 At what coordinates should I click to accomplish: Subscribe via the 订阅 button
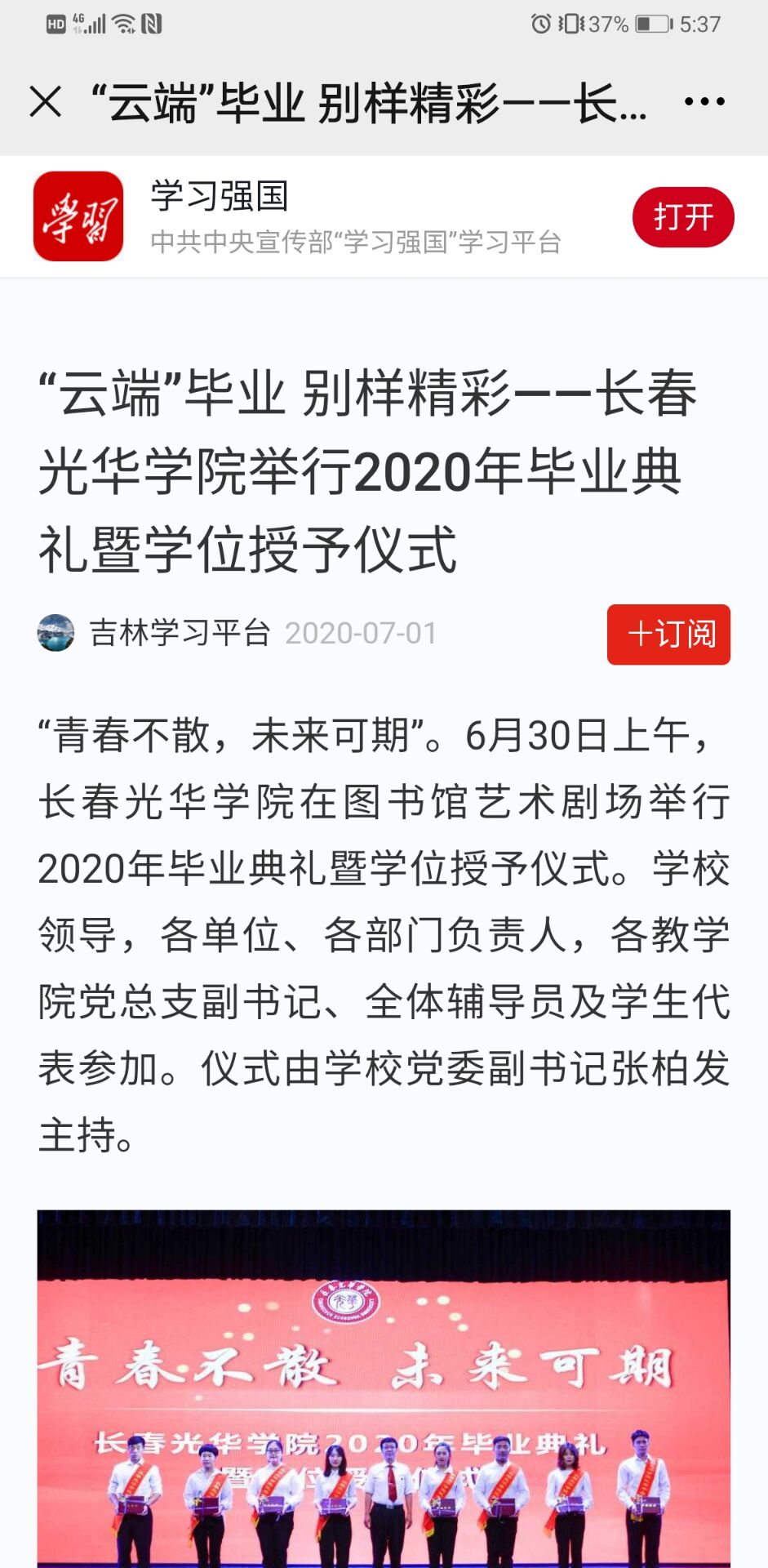tap(668, 635)
